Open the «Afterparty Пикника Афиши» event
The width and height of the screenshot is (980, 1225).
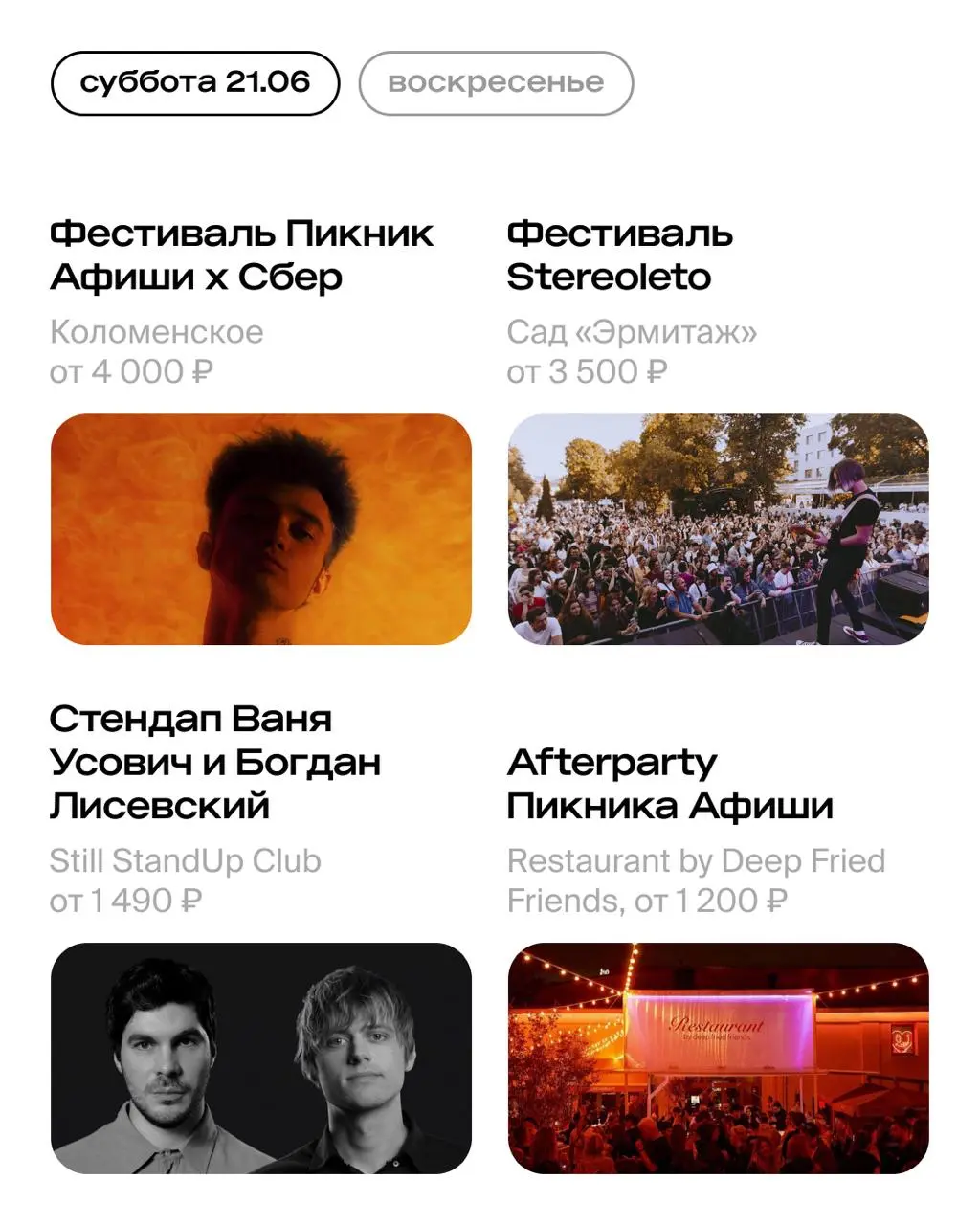[x=671, y=783]
